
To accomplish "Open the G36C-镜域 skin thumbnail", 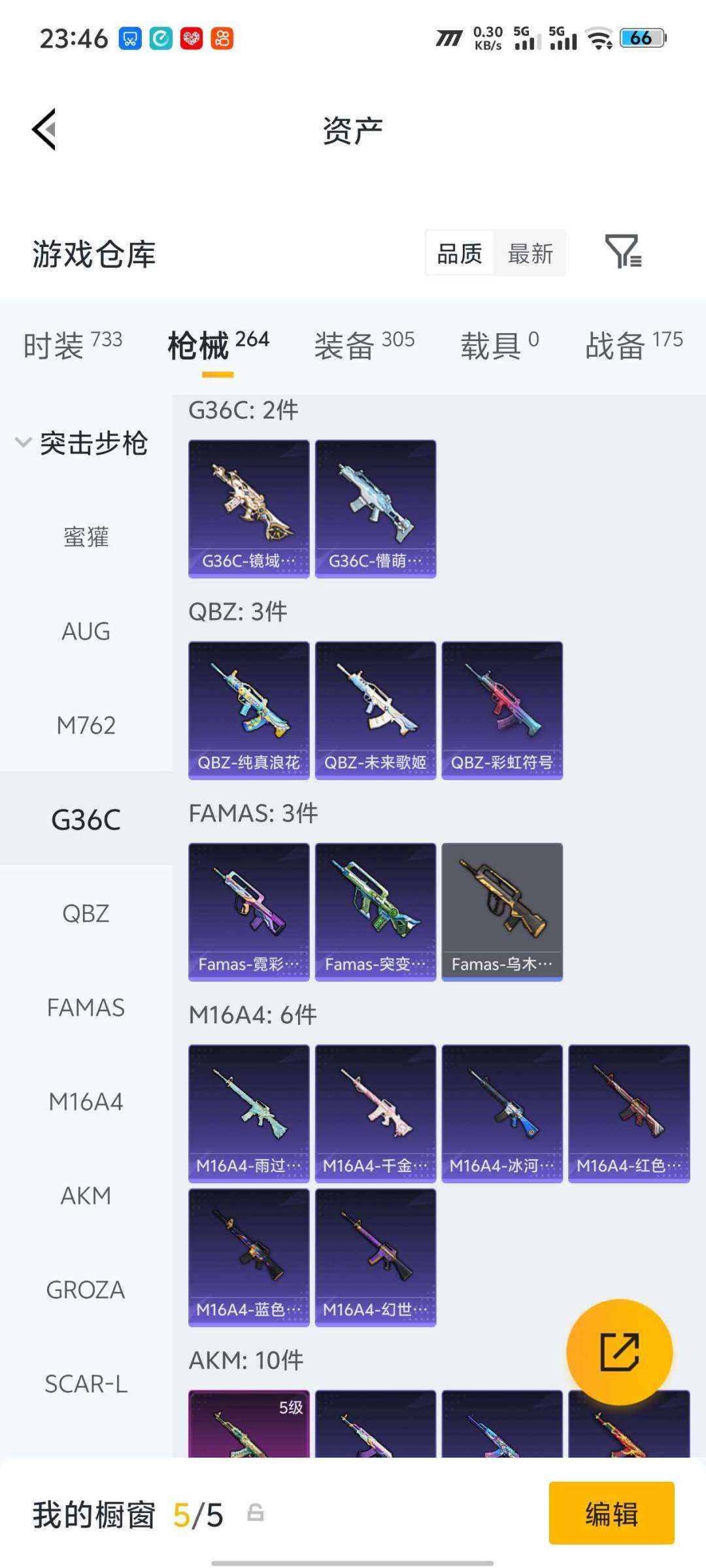I will 248,510.
